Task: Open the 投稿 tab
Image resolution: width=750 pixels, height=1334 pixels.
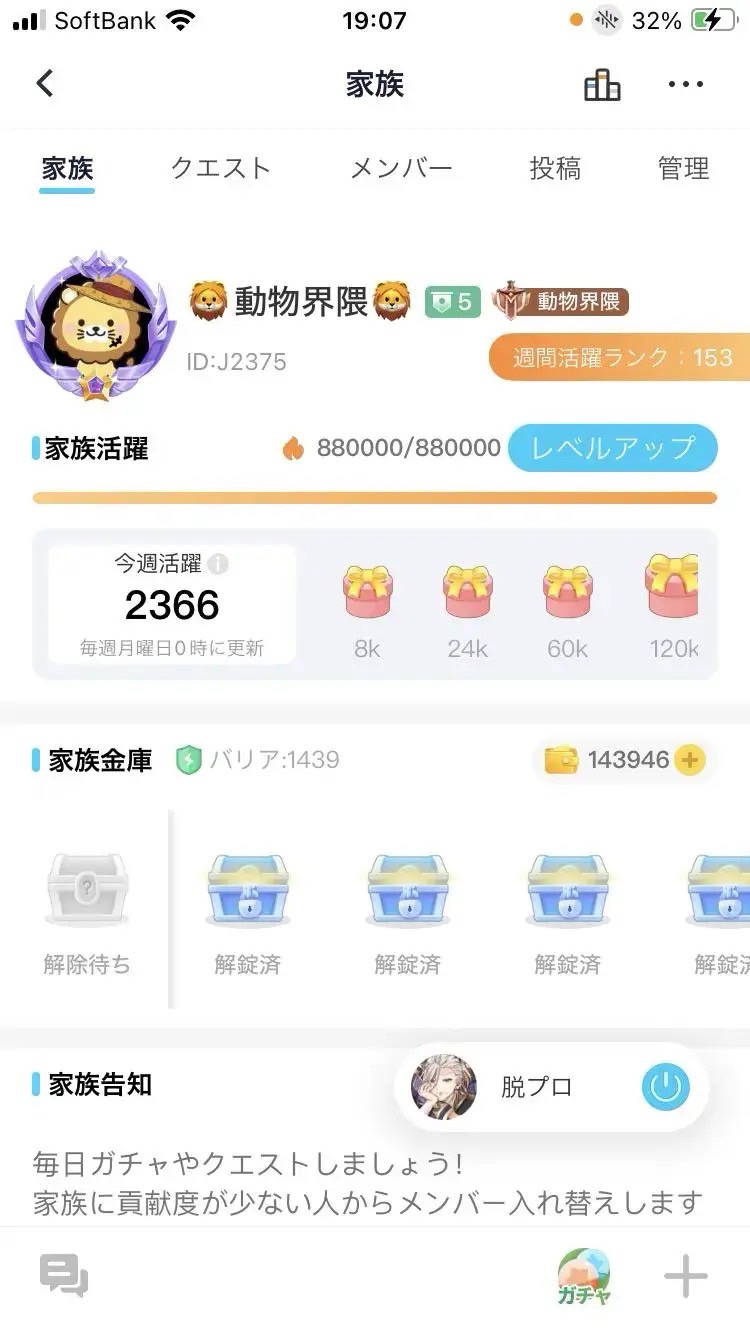Action: click(555, 169)
